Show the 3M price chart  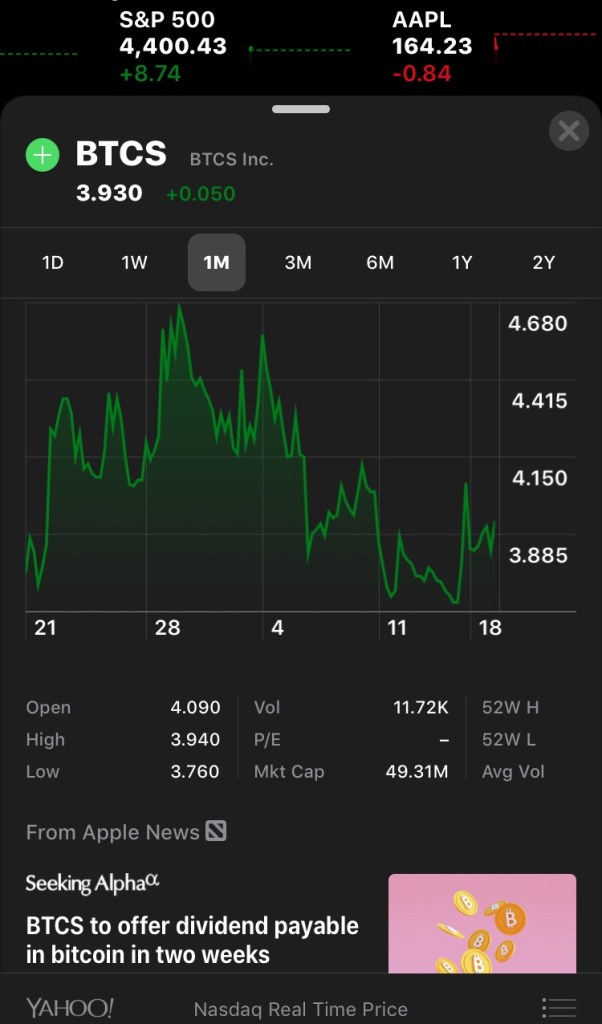tap(298, 263)
